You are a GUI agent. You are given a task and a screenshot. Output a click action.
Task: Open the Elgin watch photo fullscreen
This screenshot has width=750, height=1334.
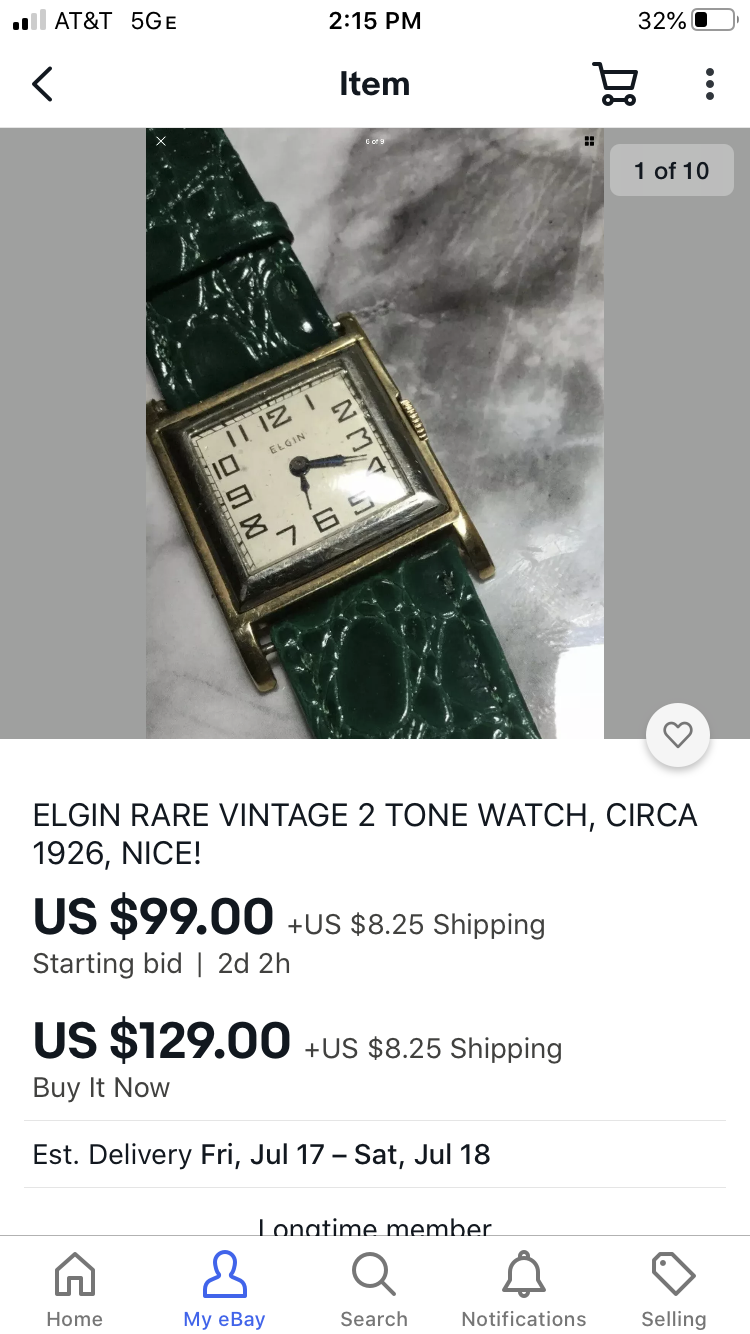pos(375,432)
